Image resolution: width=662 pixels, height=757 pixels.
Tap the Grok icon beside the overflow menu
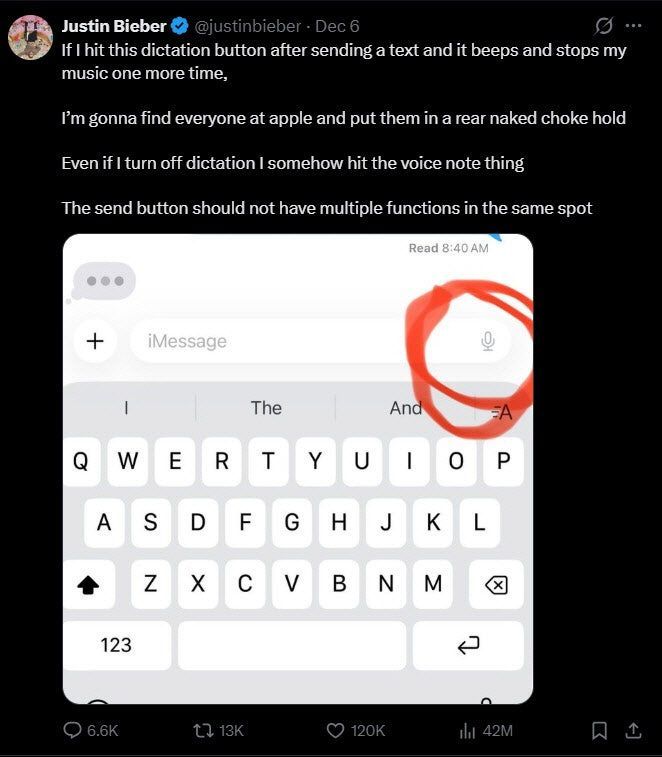pyautogui.click(x=603, y=25)
